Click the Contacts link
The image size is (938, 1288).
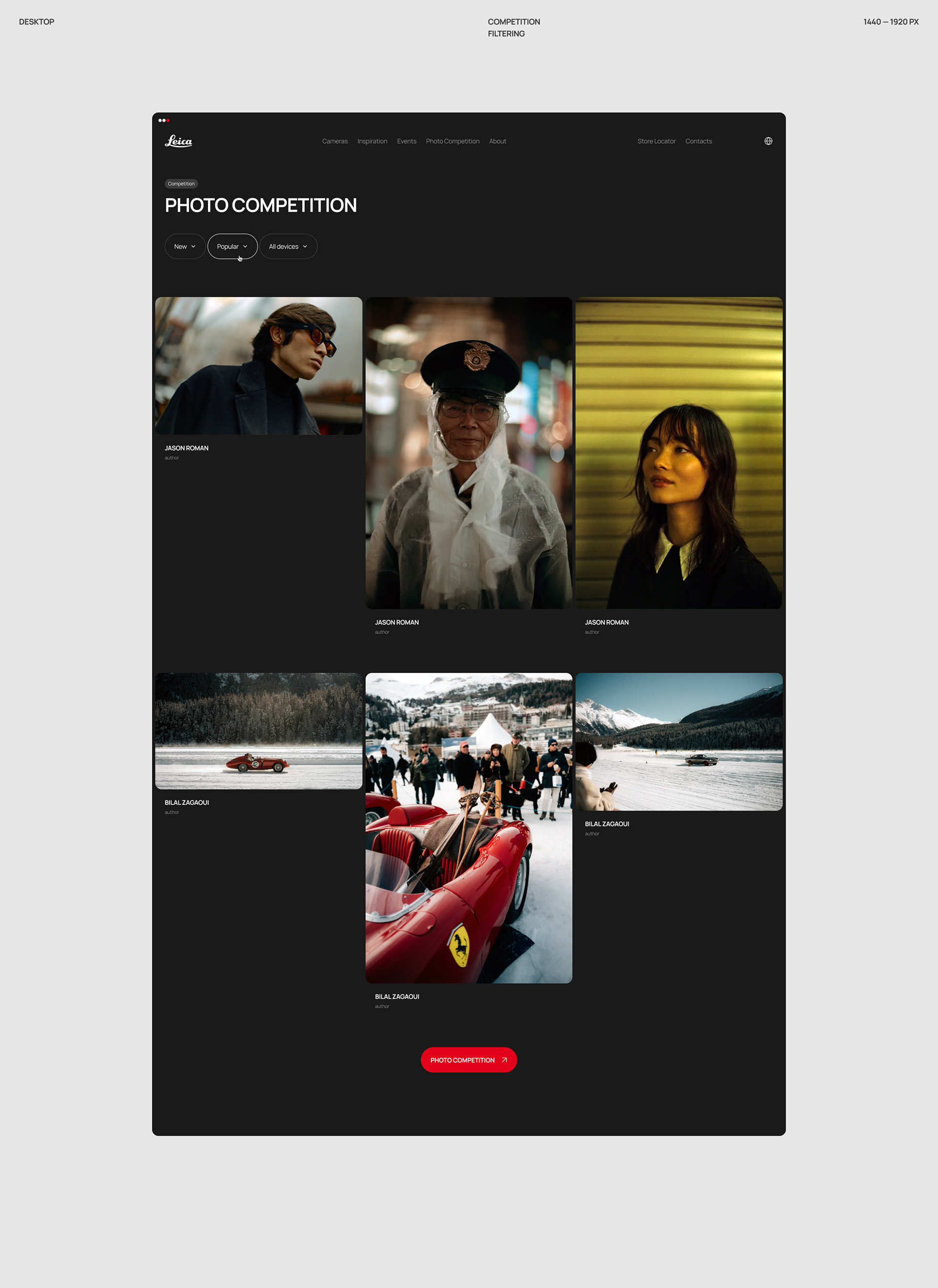pos(698,141)
